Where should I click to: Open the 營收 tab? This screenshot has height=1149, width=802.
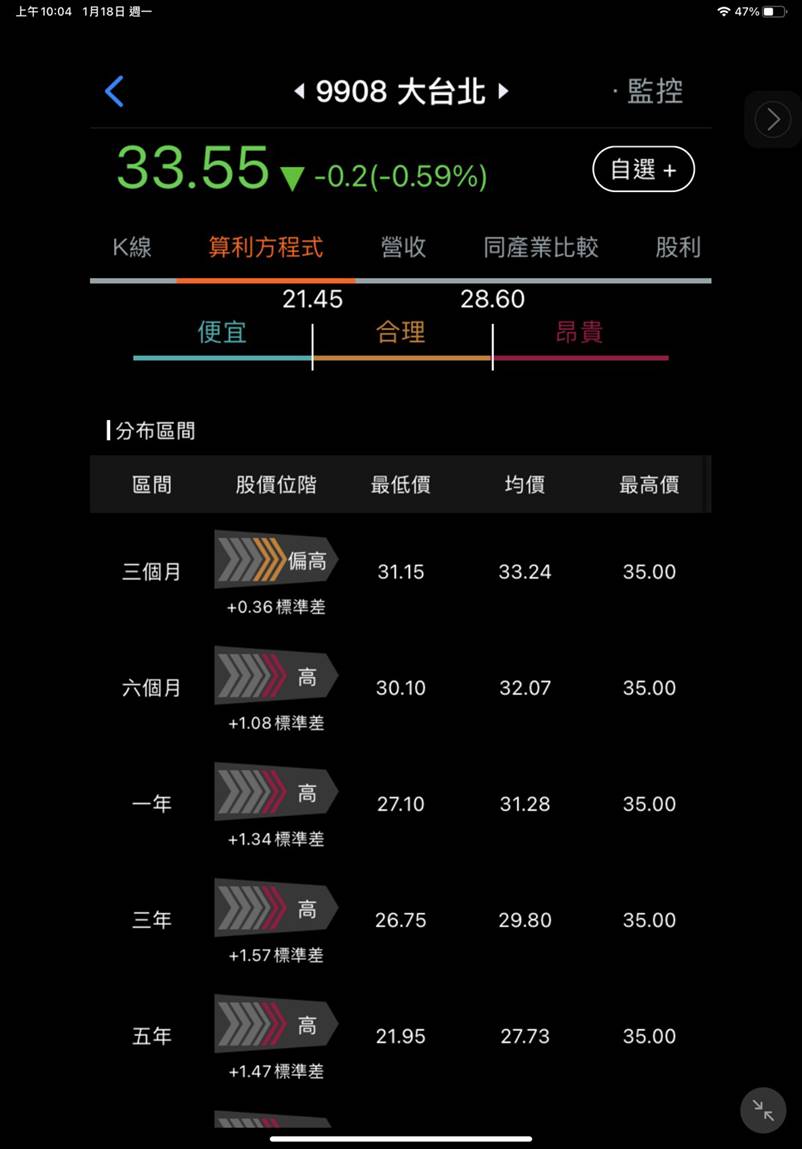tap(403, 247)
